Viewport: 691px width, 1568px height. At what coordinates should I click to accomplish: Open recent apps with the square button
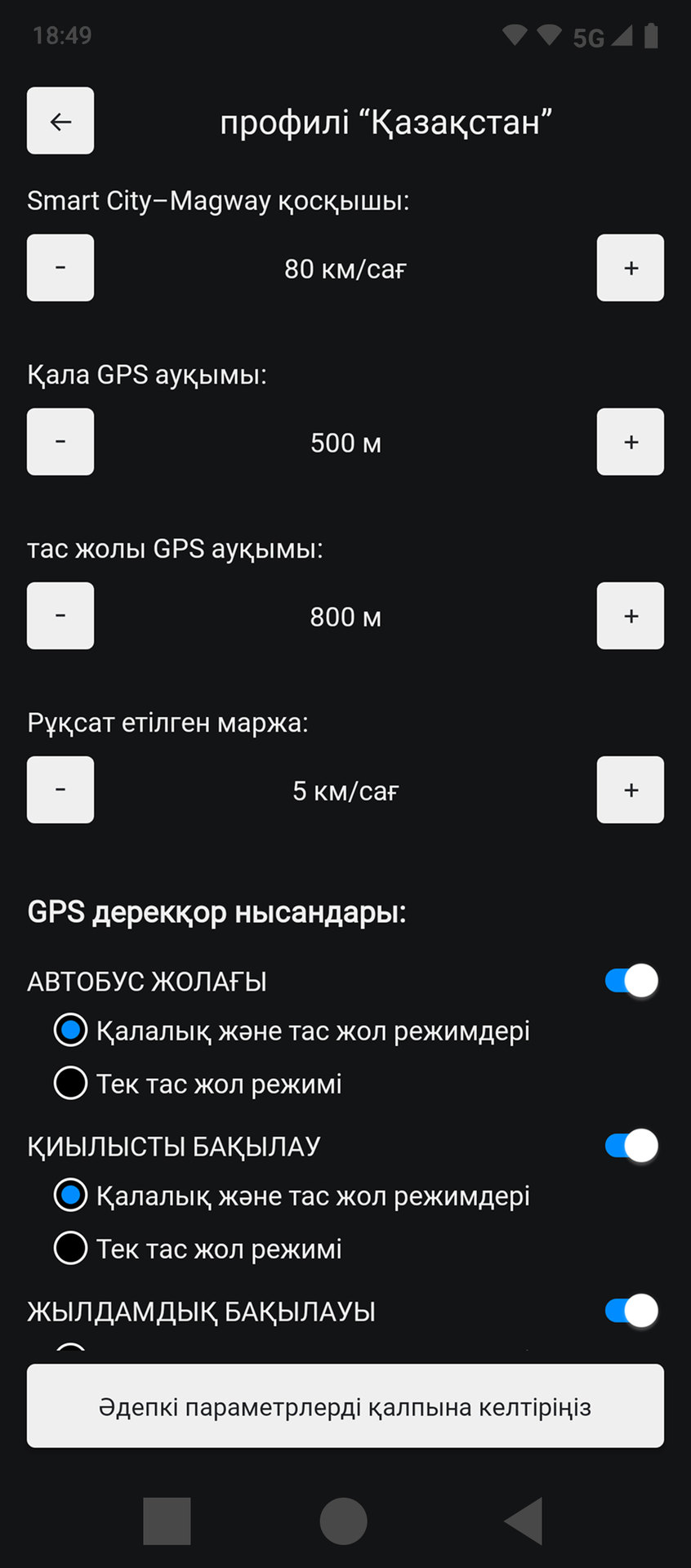(167, 1521)
